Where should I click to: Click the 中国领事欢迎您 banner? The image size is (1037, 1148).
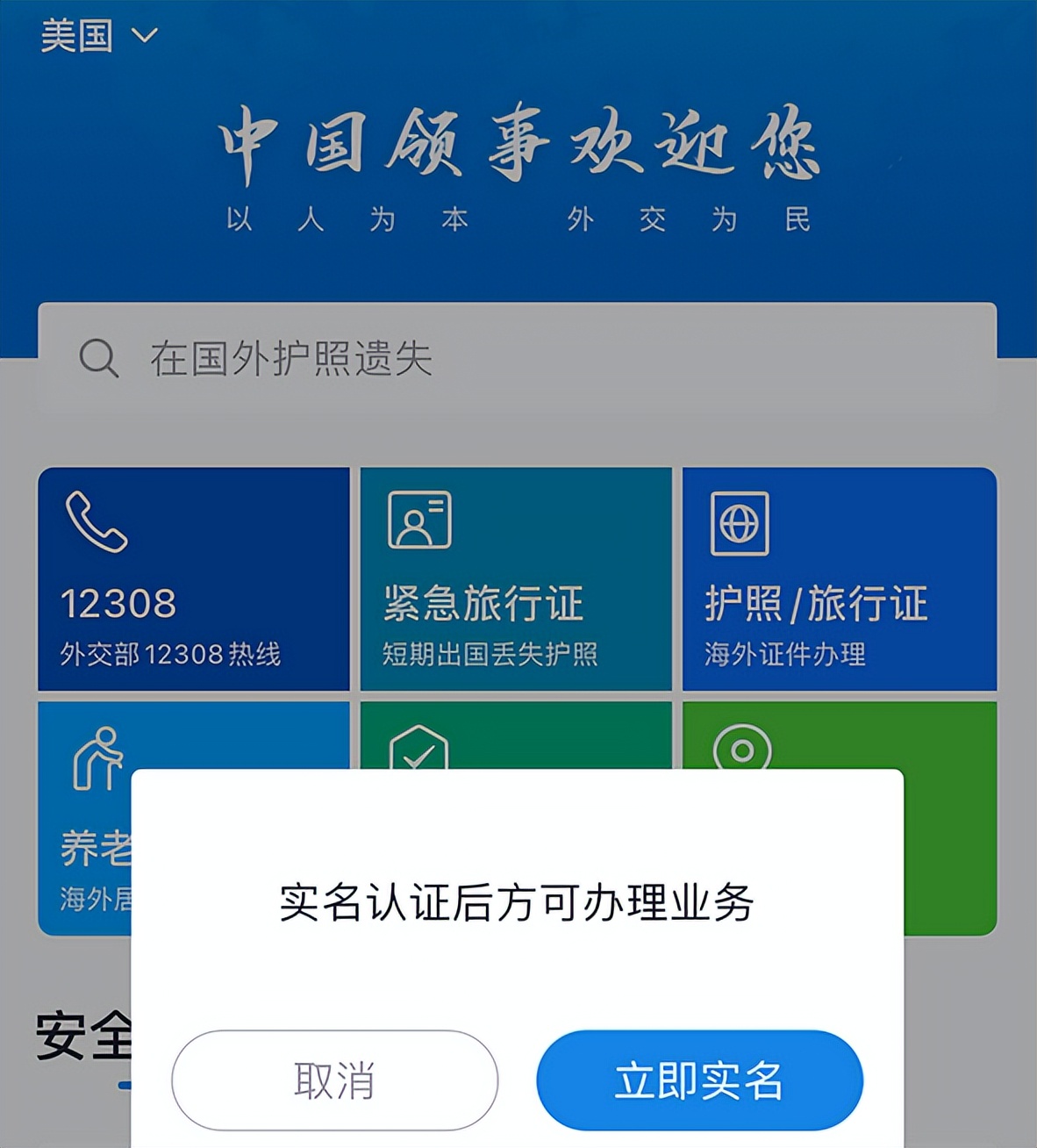518,145
